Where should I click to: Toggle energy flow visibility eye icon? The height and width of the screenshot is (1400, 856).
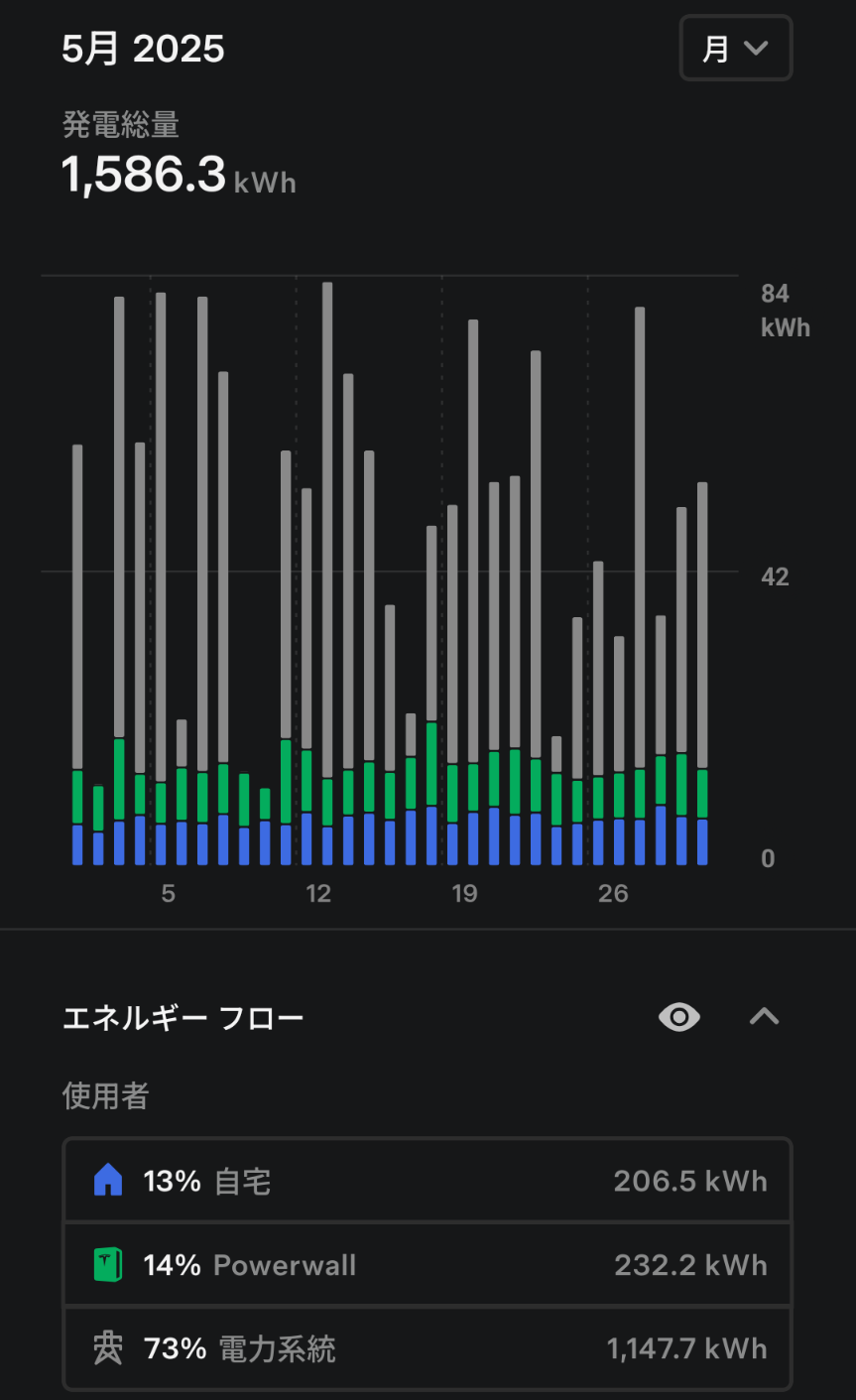[x=679, y=1017]
